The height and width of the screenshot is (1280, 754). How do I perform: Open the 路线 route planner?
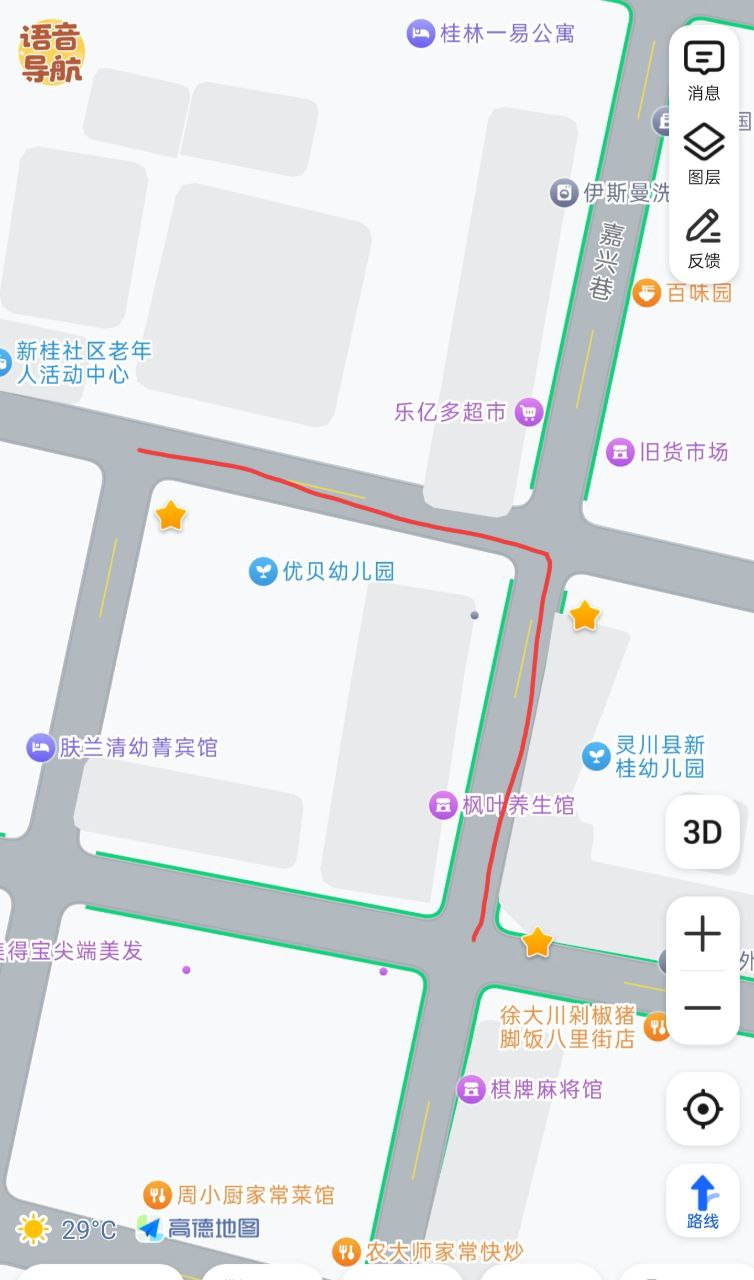tap(702, 1201)
